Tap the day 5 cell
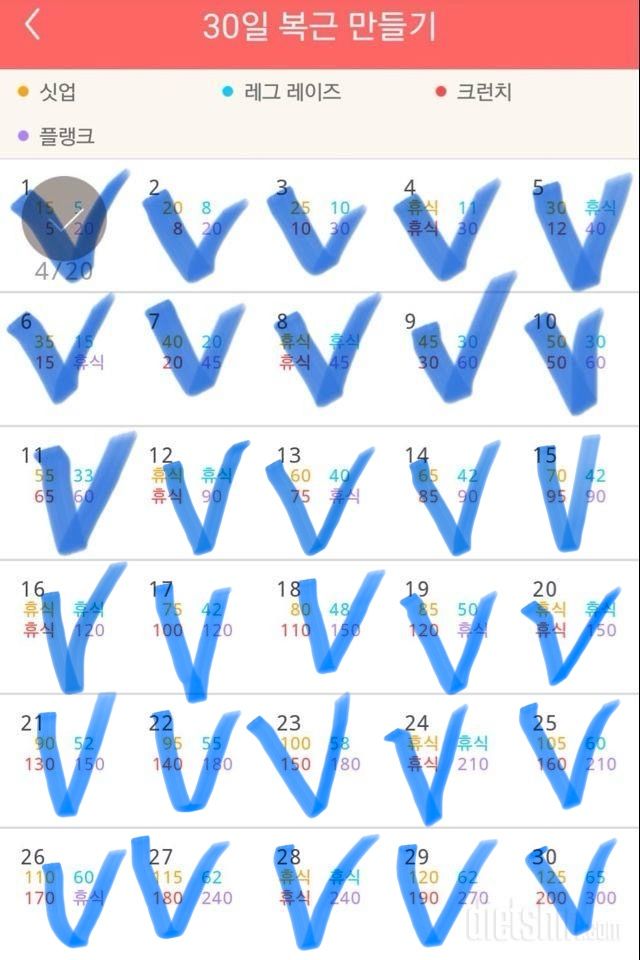The image size is (640, 960). coord(576,224)
